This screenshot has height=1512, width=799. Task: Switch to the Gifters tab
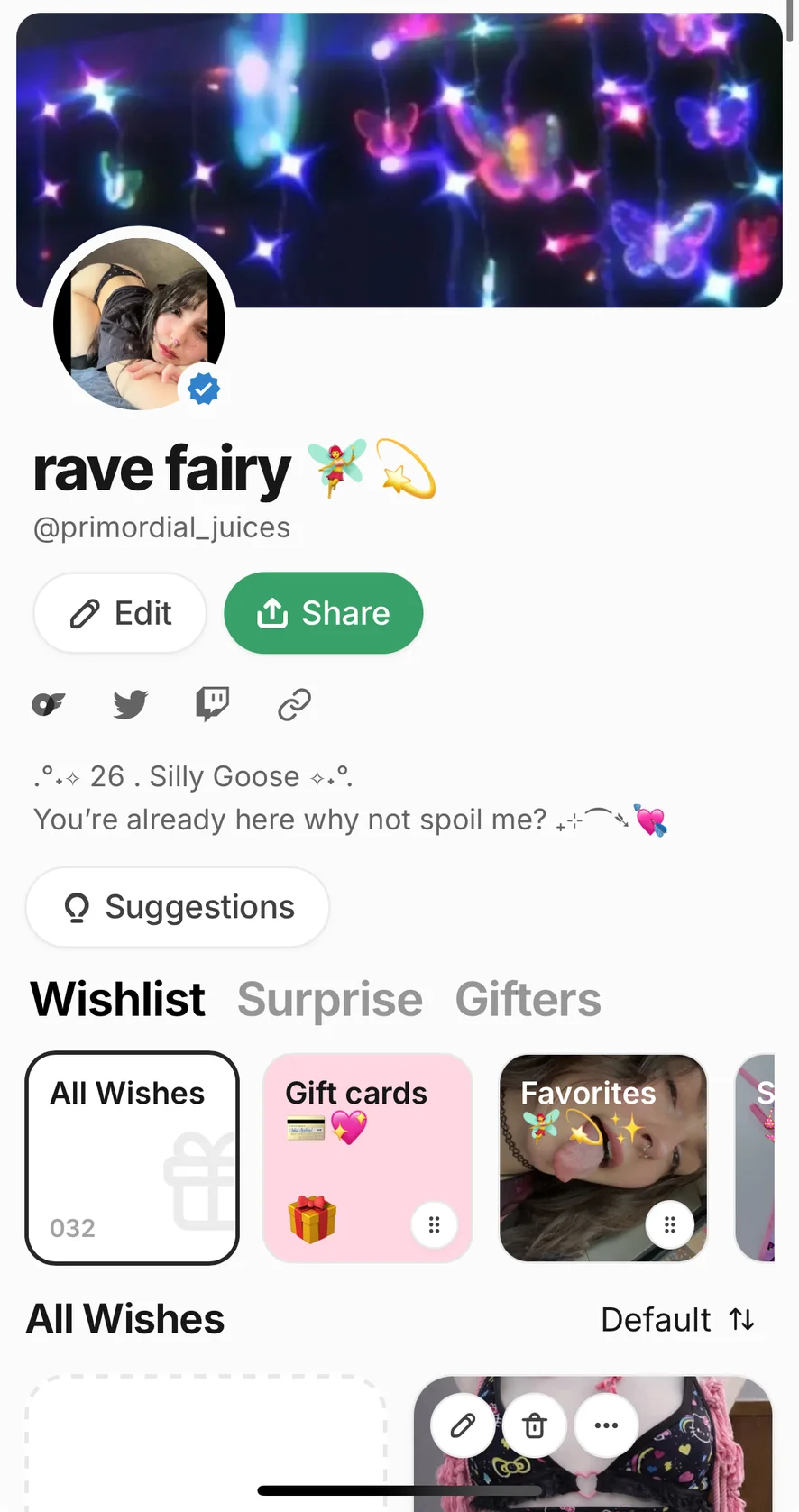point(528,999)
